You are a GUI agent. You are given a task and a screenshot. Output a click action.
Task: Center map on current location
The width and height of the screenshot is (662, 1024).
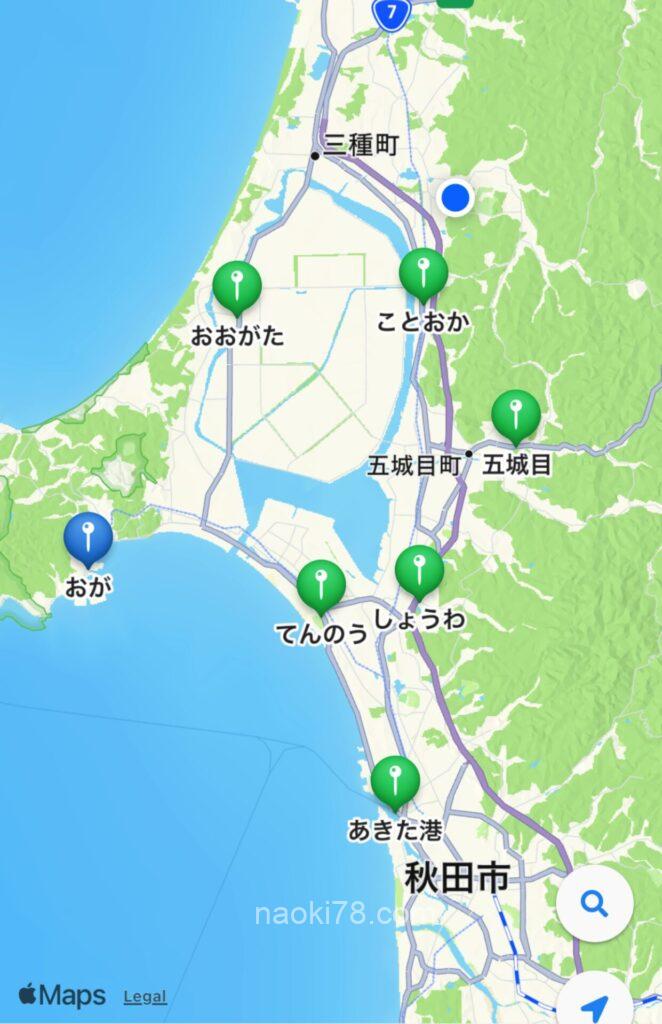[596, 1004]
